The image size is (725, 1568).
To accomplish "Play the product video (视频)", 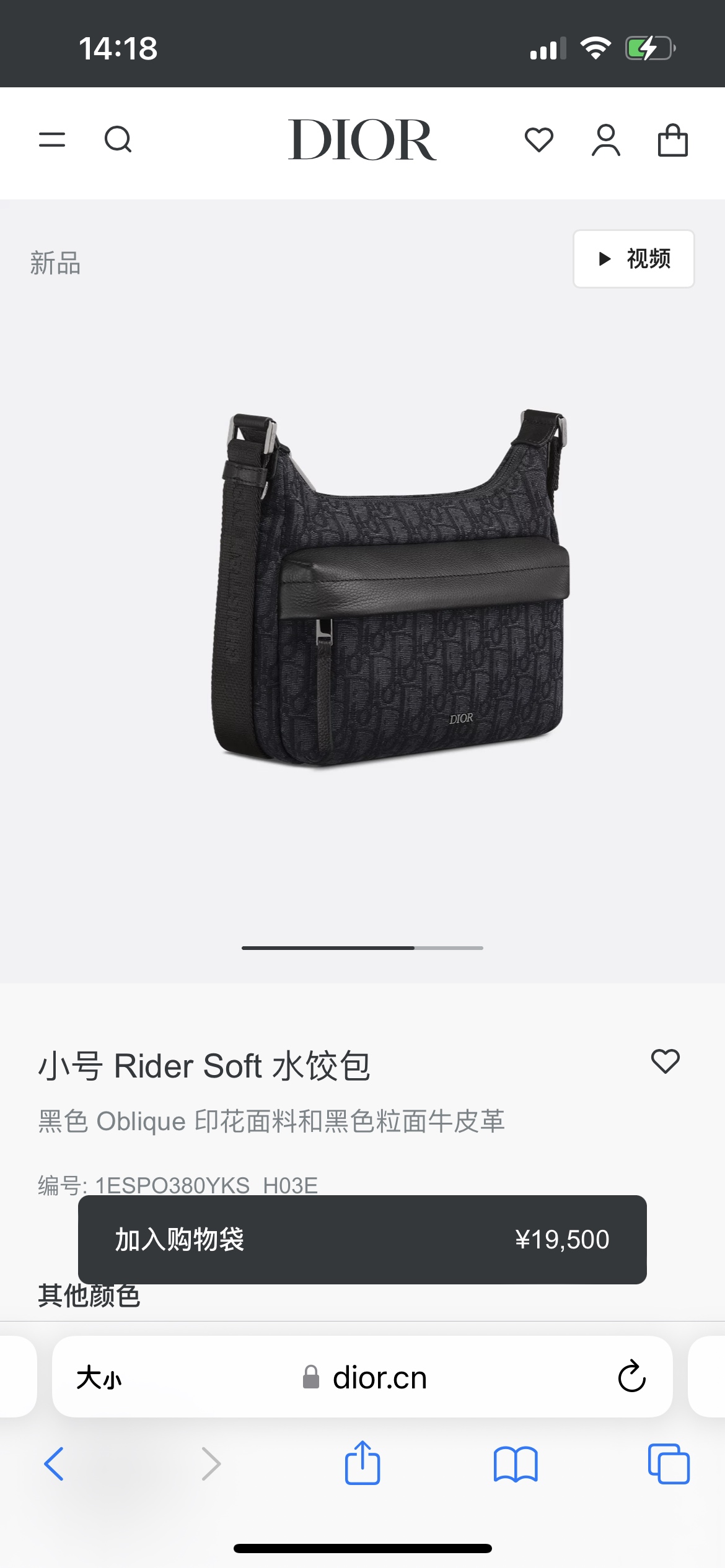I will point(634,259).
